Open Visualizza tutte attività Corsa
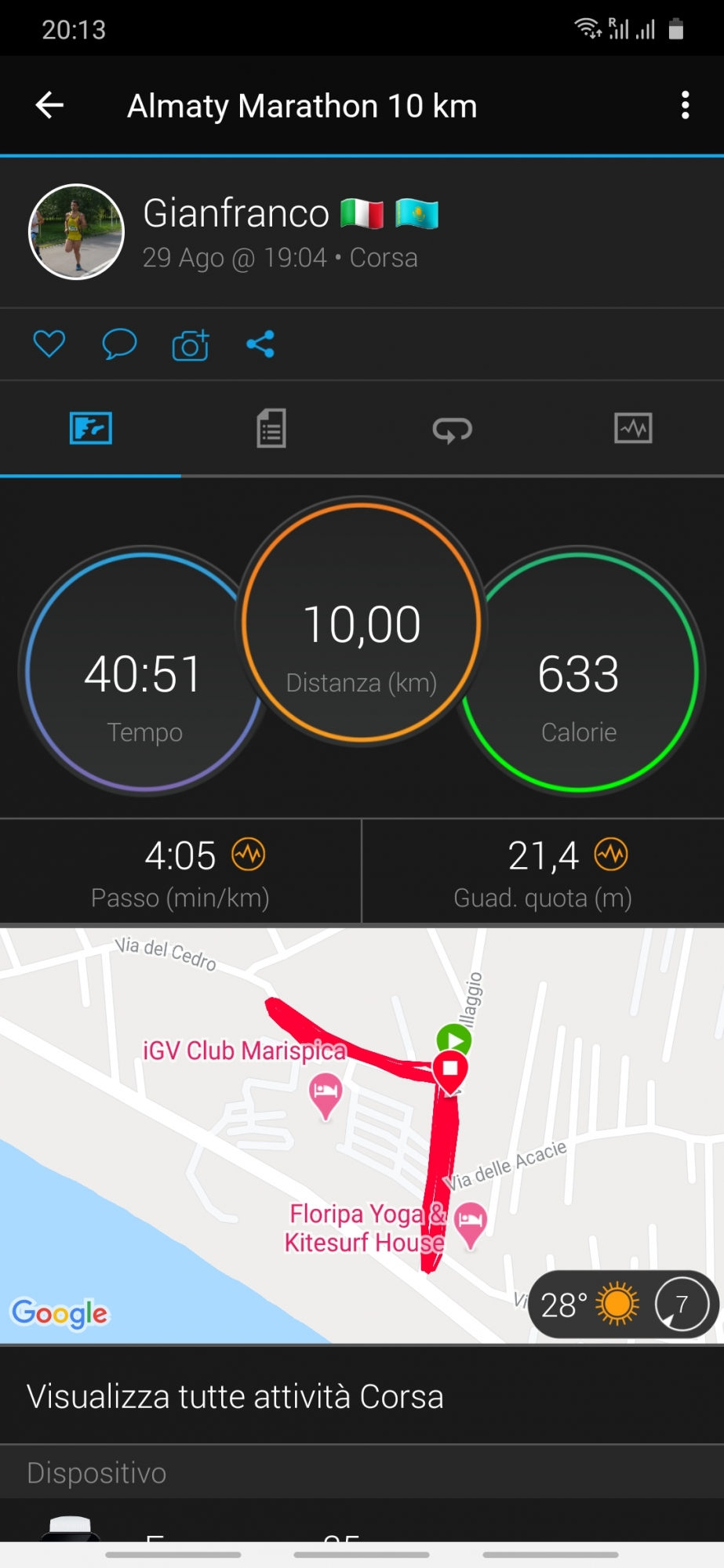Image resolution: width=724 pixels, height=1568 pixels. 235,1397
